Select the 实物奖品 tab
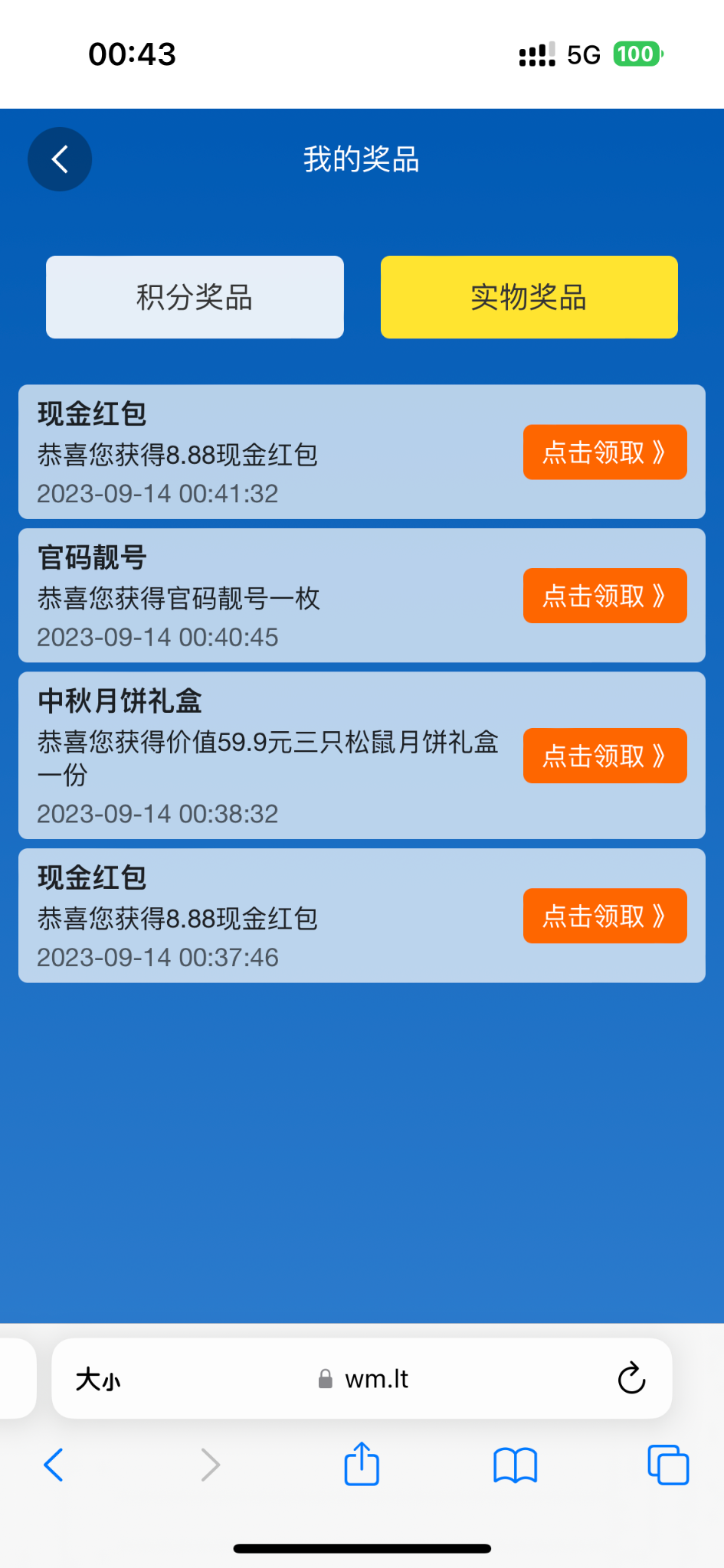Viewport: 724px width, 1568px height. [529, 297]
